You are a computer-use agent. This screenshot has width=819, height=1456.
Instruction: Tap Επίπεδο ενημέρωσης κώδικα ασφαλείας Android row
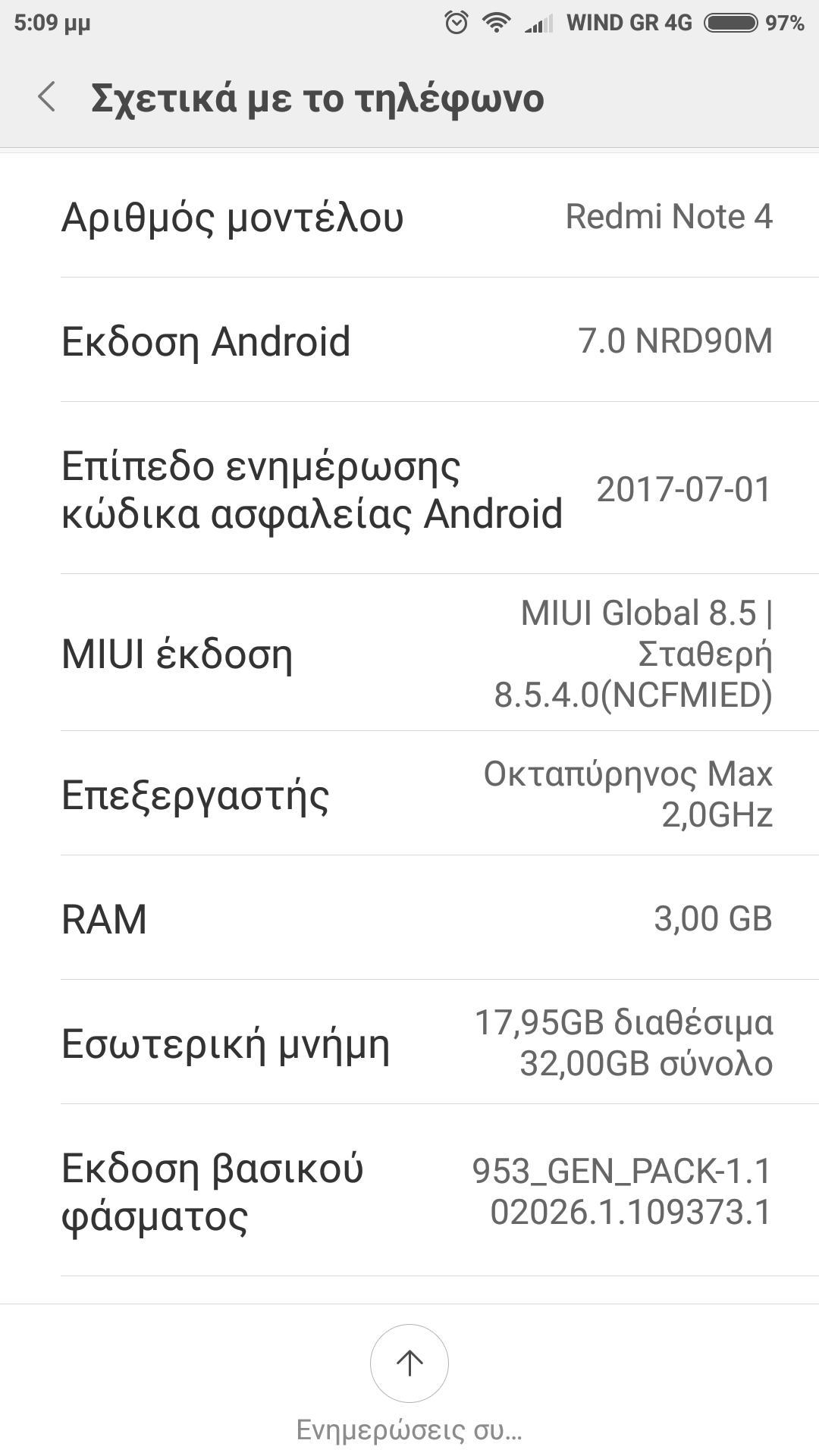pos(409,489)
